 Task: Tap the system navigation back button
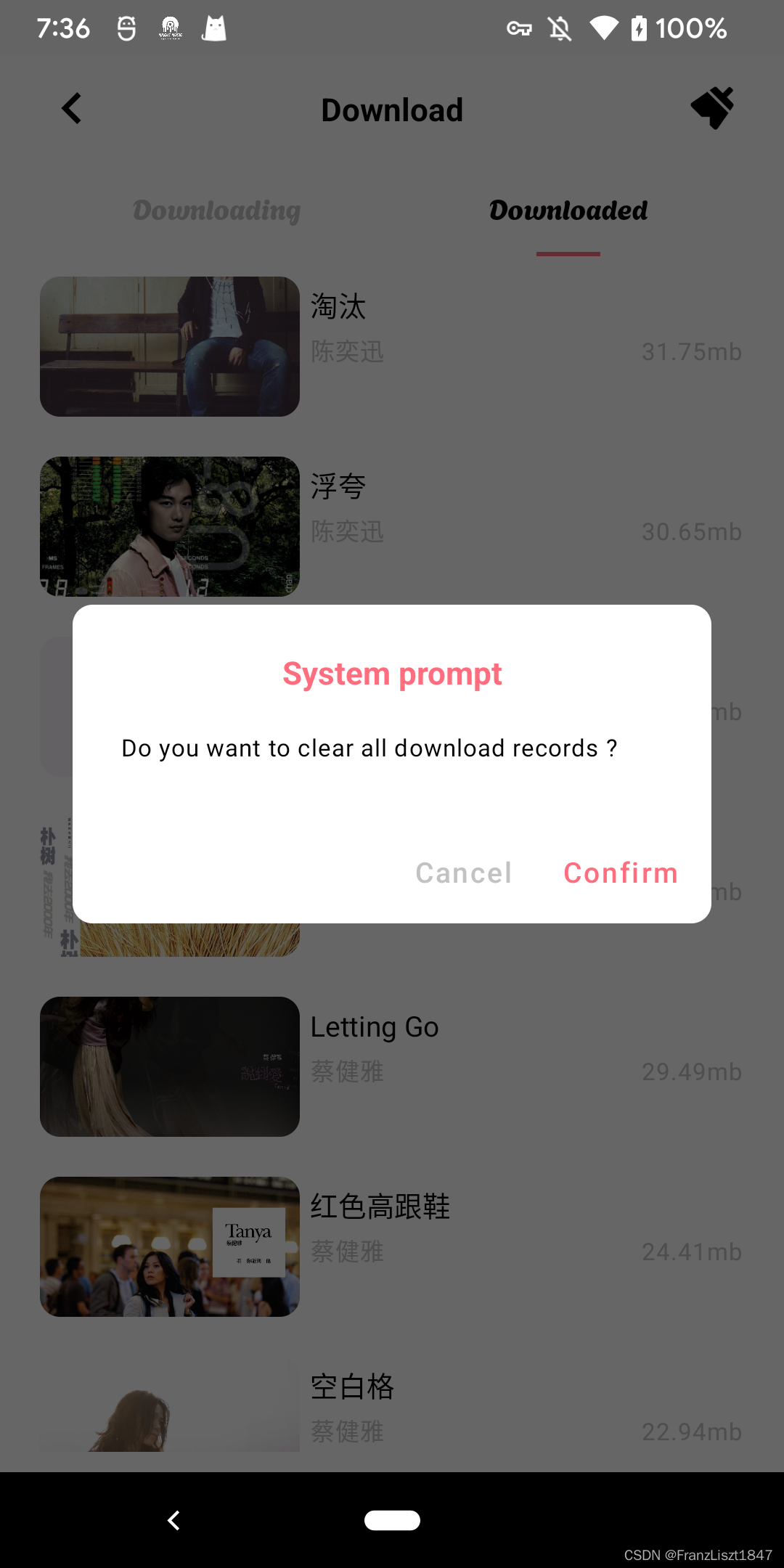173,1520
